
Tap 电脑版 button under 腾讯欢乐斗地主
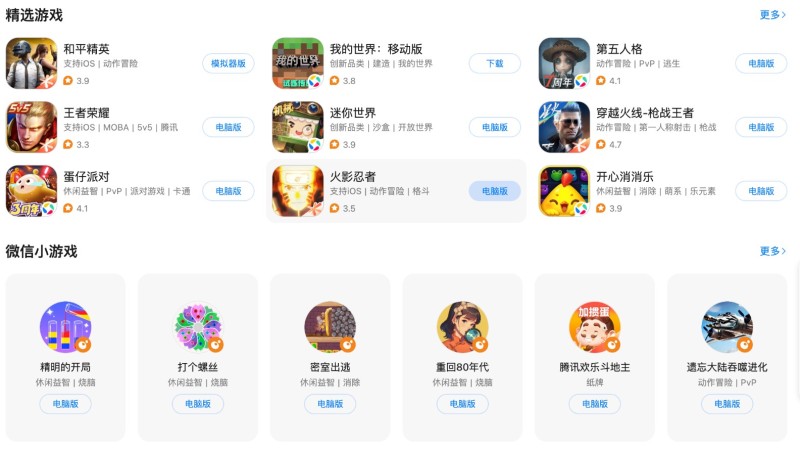click(595, 404)
